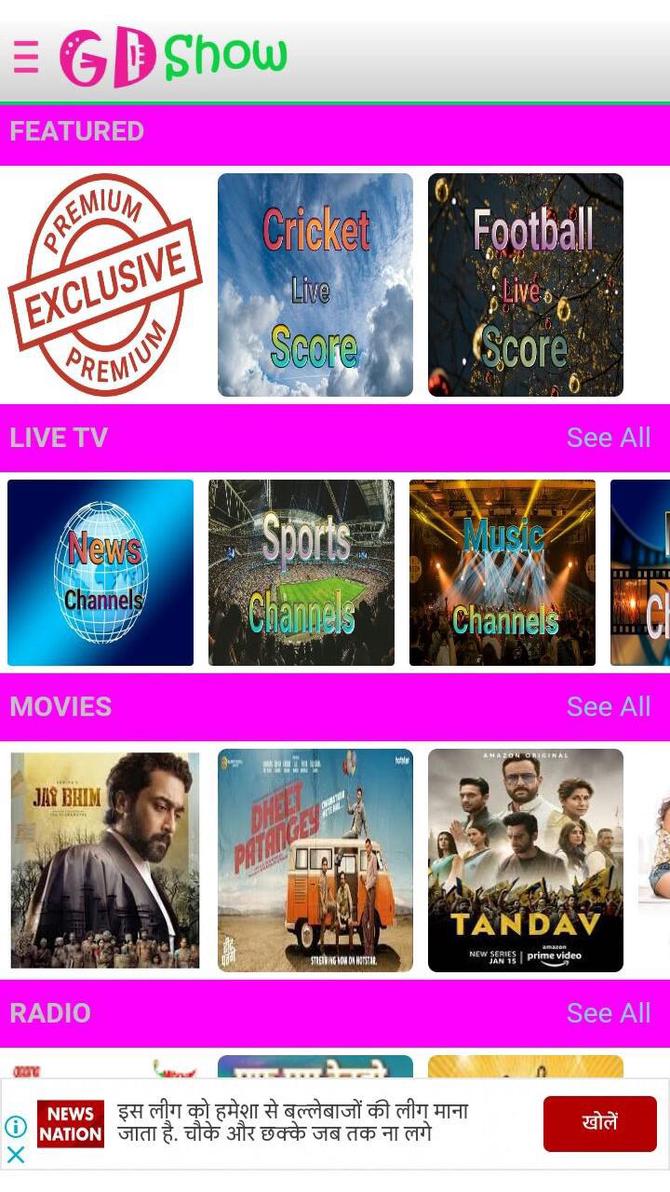The height and width of the screenshot is (1192, 670).
Task: Open Music Channels category
Action: tap(502, 572)
